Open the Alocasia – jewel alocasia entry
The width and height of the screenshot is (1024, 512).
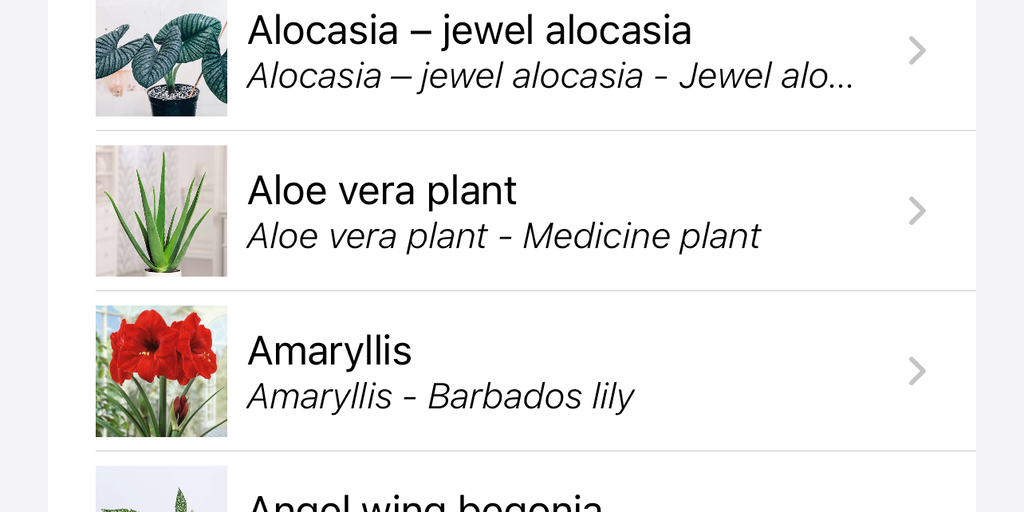coord(535,52)
